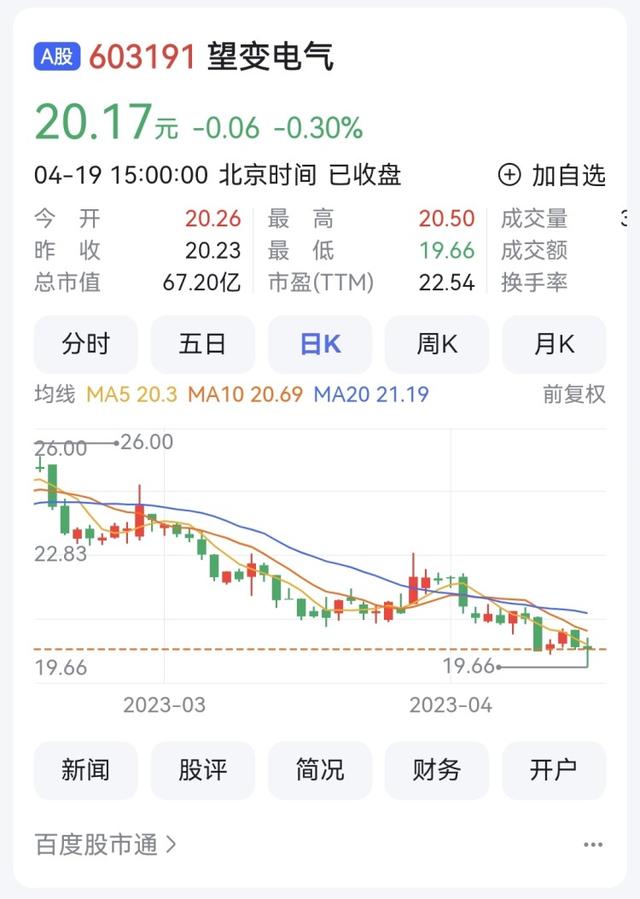Open the three-dot more options menu

593,845
